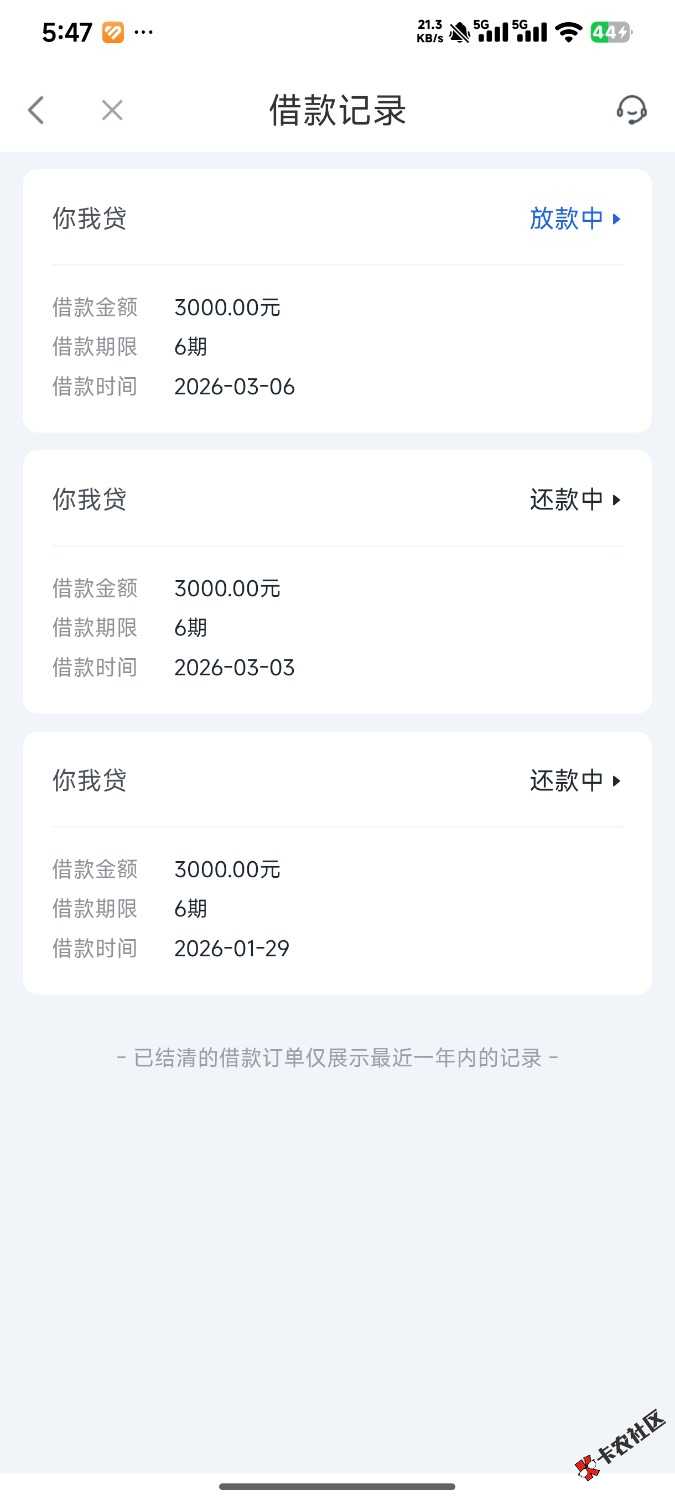
Task: Go back from the 借款记录 page
Action: point(37,110)
